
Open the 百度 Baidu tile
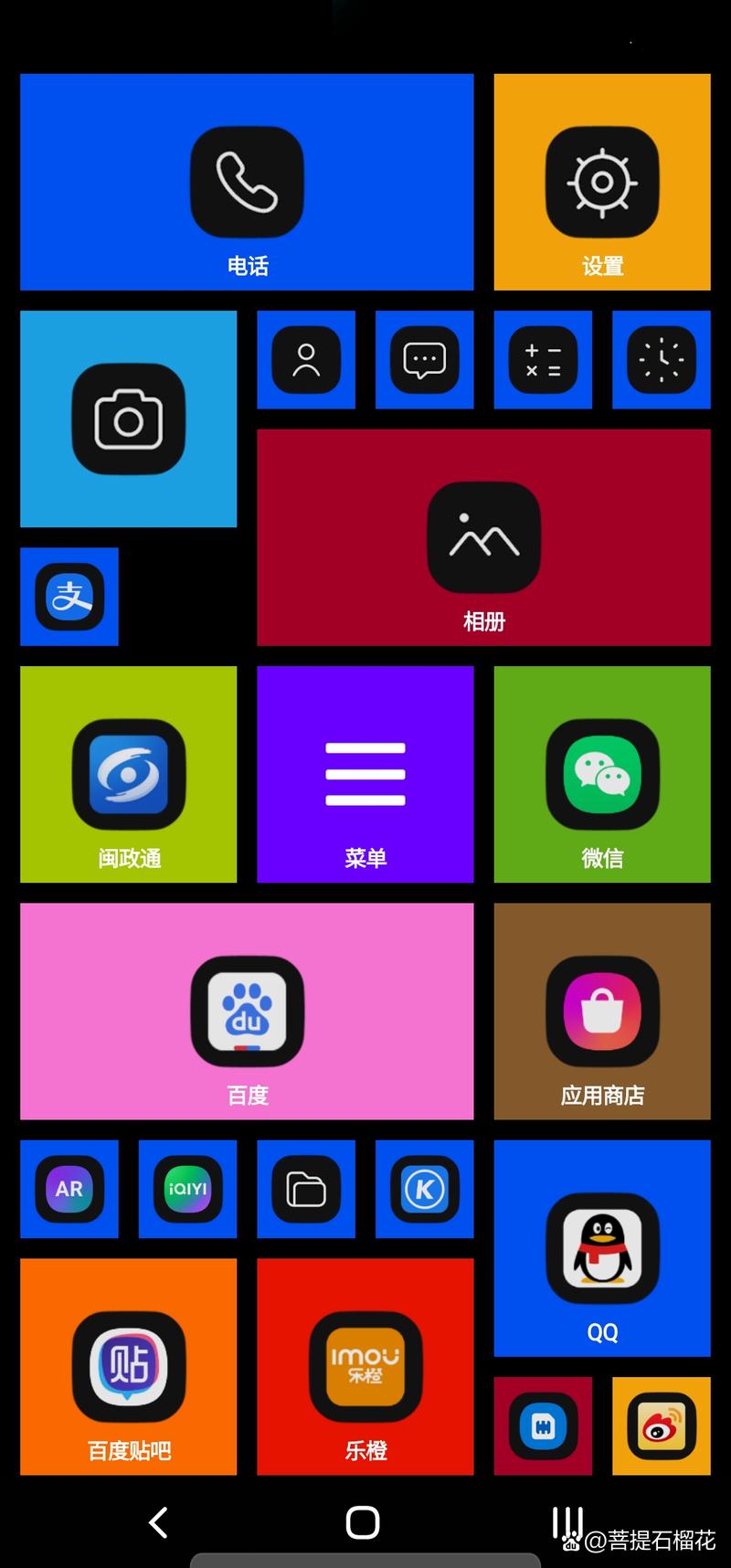247,1012
